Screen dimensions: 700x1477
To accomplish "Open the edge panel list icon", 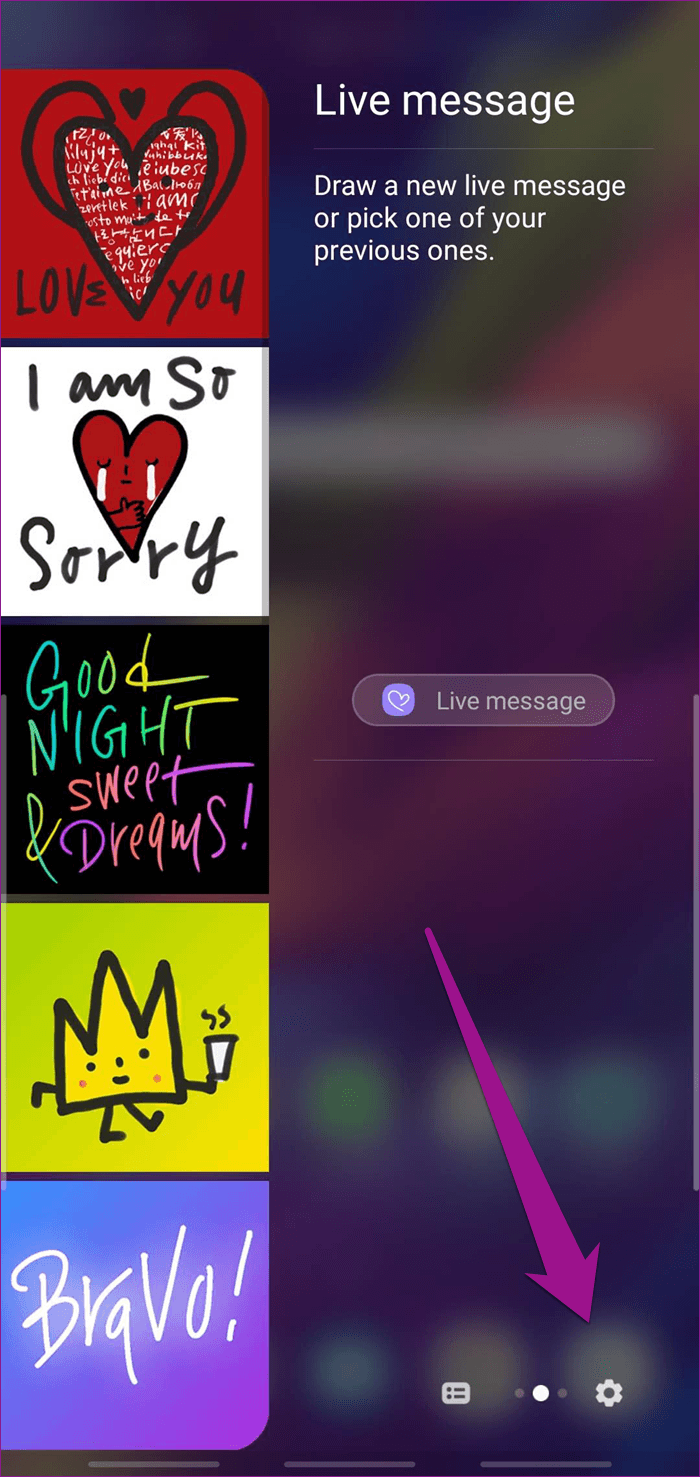I will pyautogui.click(x=456, y=1392).
